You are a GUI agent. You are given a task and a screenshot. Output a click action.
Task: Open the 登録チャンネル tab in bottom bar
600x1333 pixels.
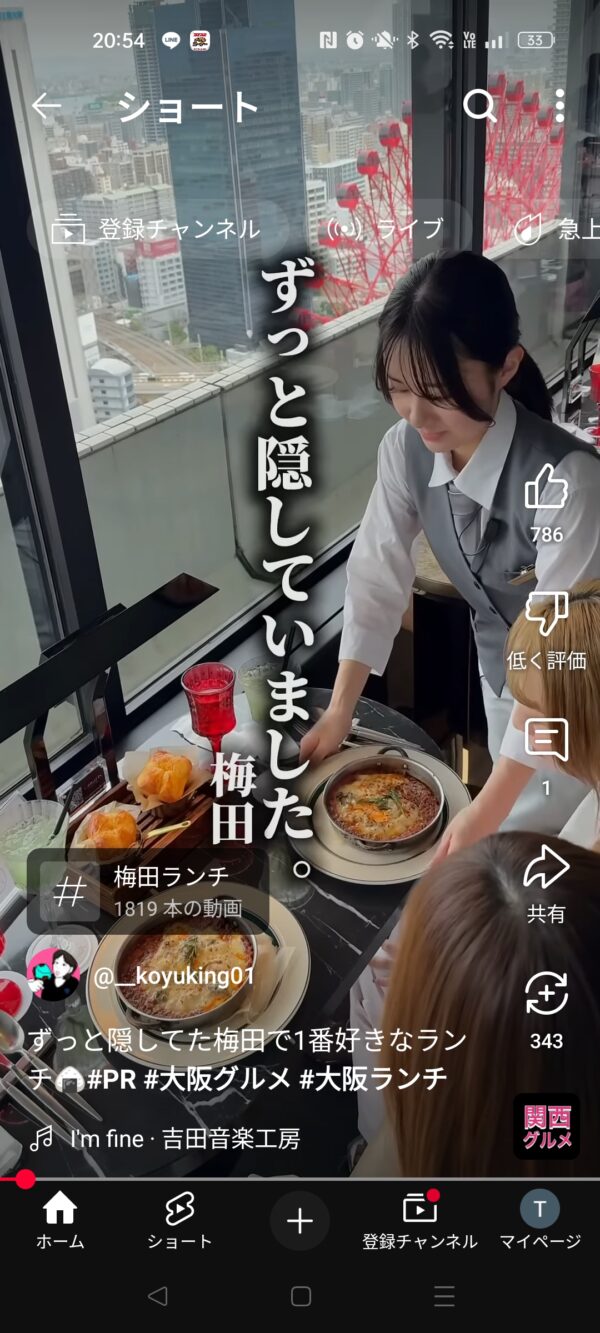point(420,1221)
